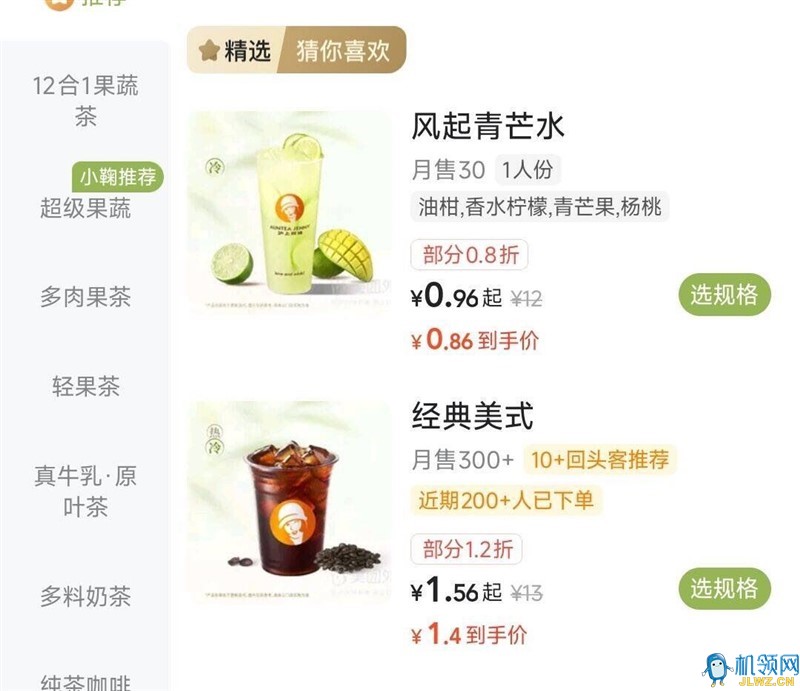The height and width of the screenshot is (691, 800).
Task: Select the 轻果茶 category
Action: pos(85,386)
